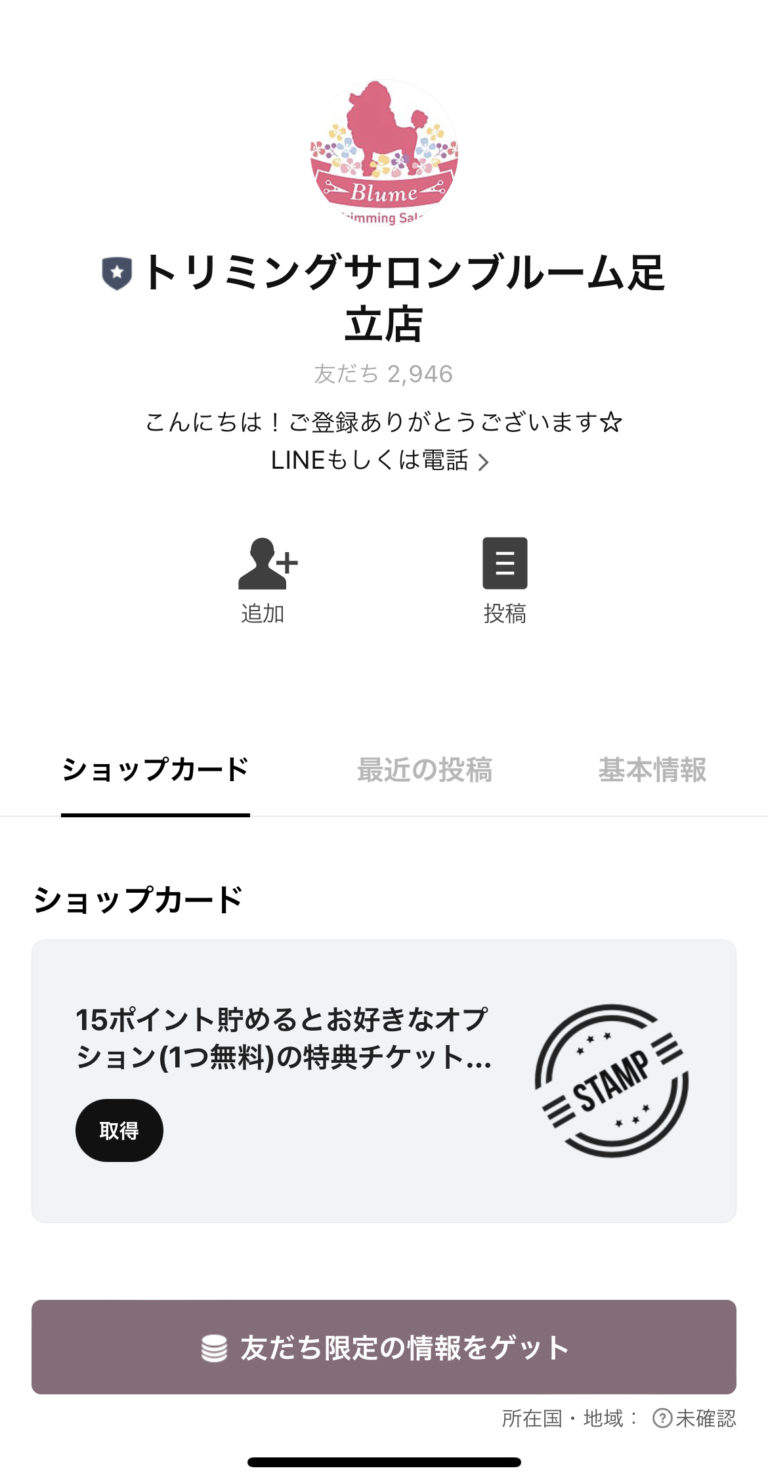
Task: Click the shop card panel area
Action: click(x=383, y=1080)
